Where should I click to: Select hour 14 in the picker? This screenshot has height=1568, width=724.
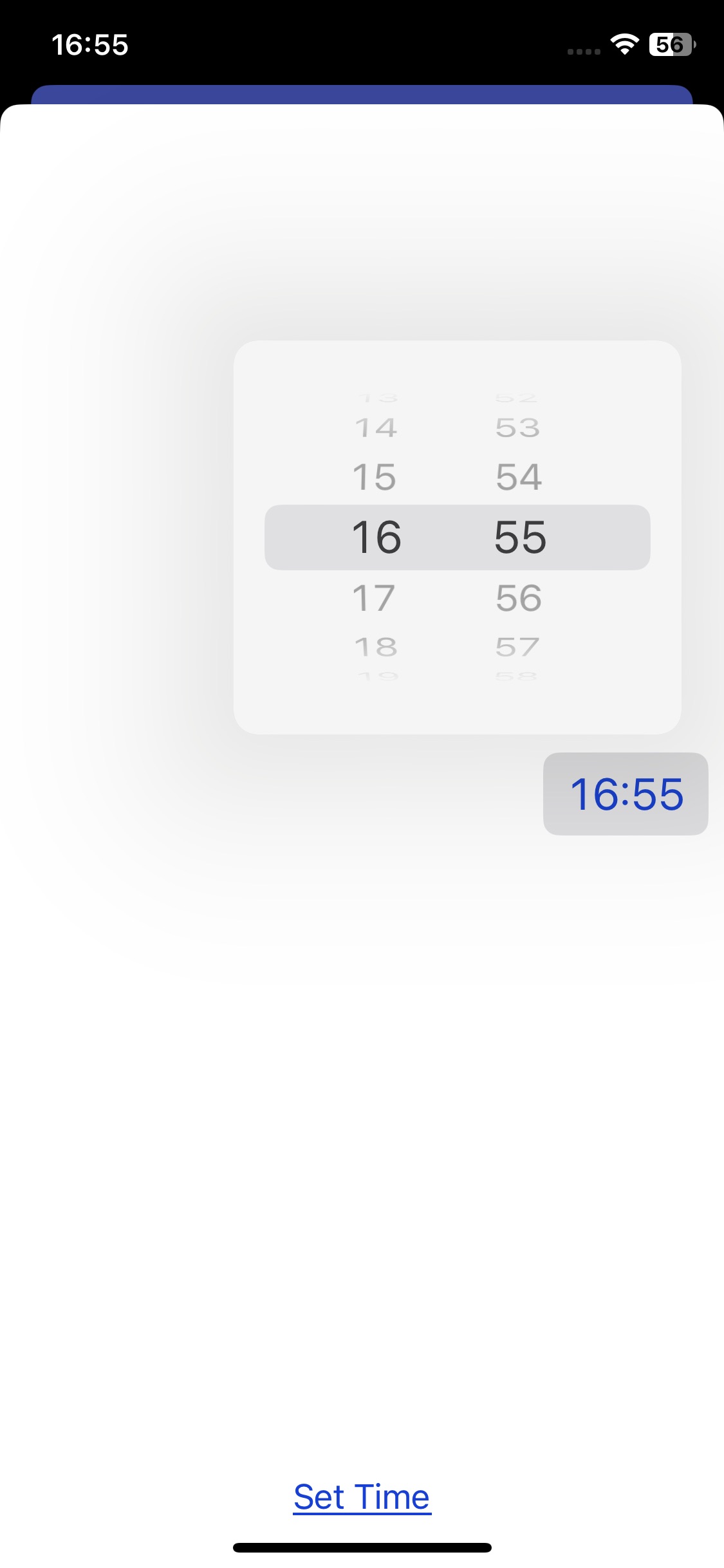(376, 428)
